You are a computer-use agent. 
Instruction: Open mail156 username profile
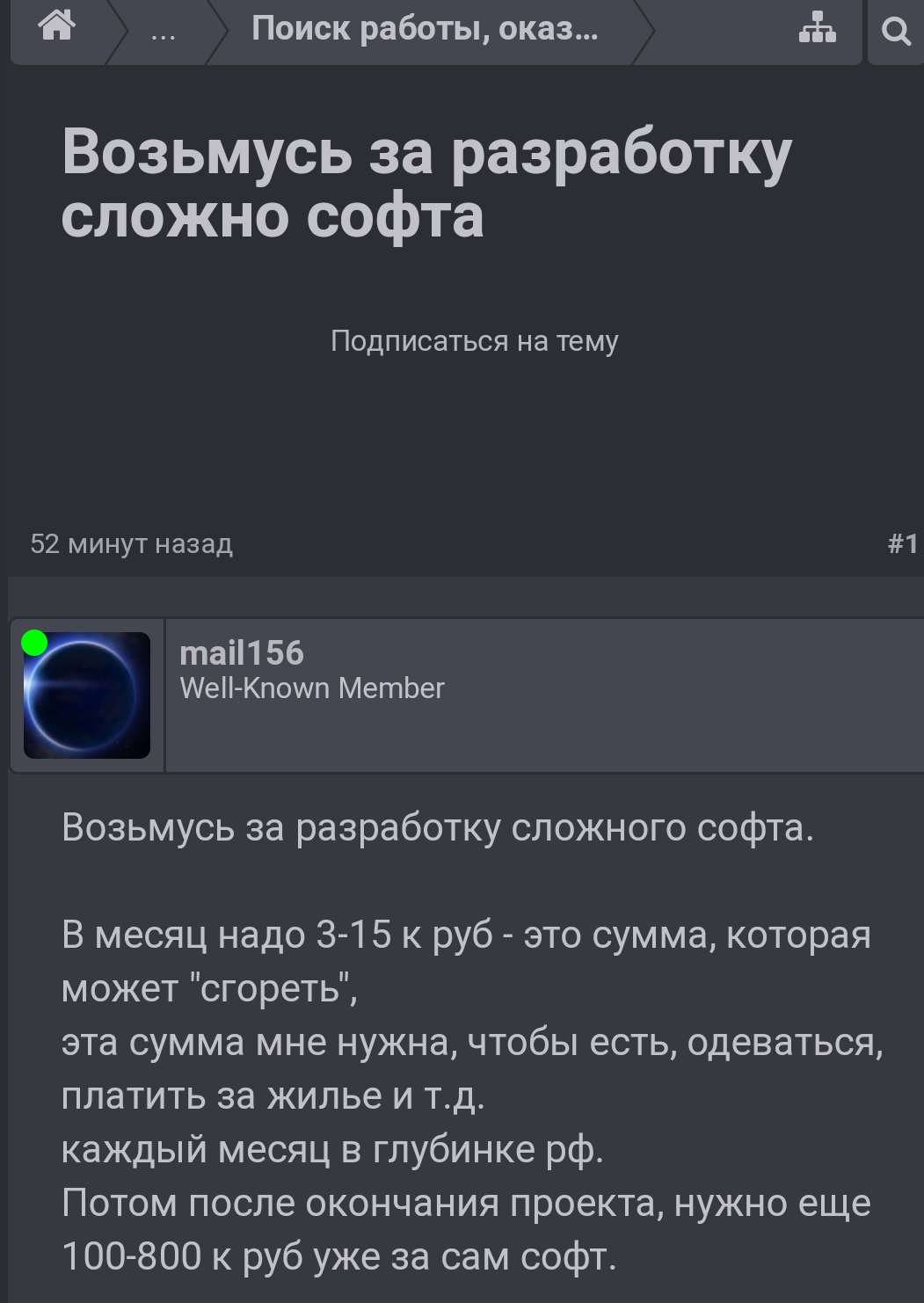(242, 653)
